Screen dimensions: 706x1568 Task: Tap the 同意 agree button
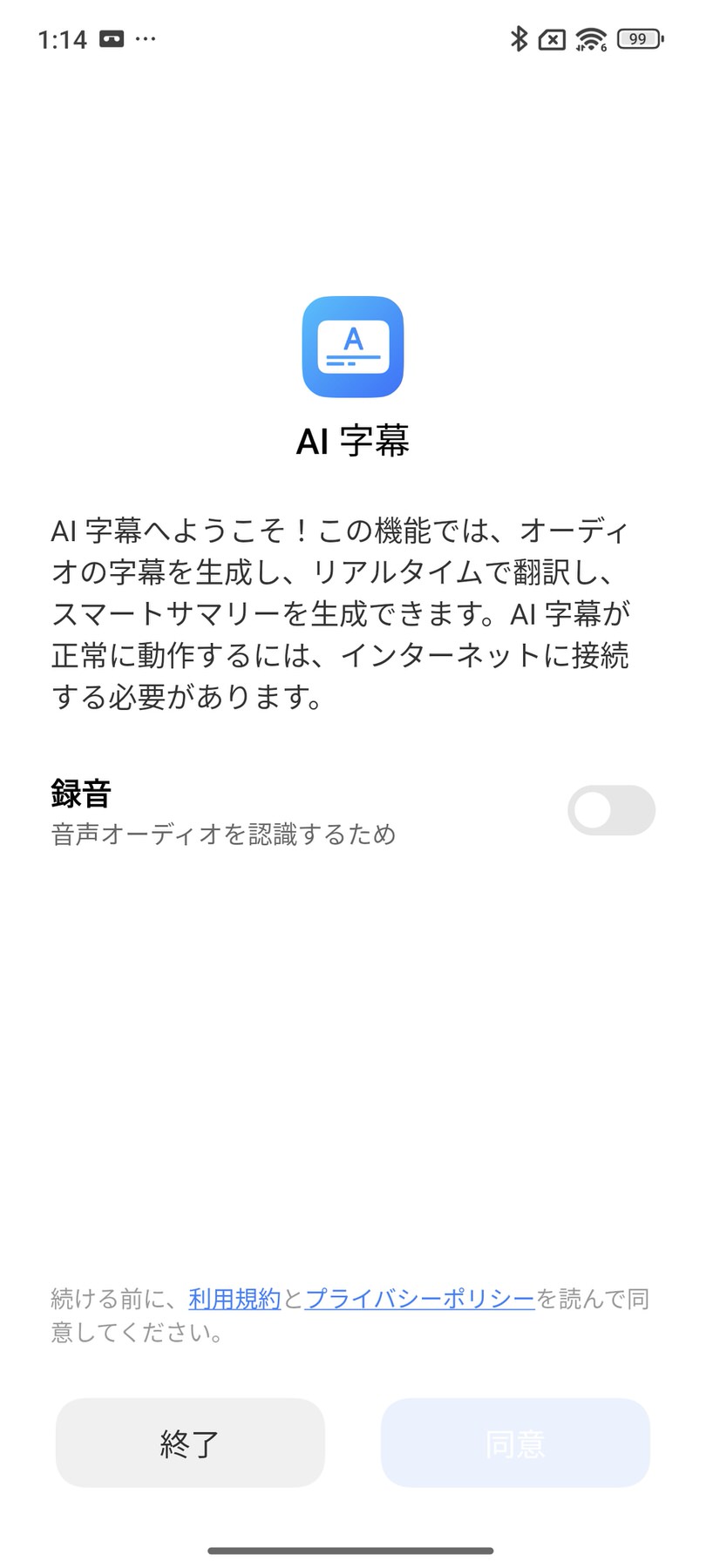[x=515, y=1443]
